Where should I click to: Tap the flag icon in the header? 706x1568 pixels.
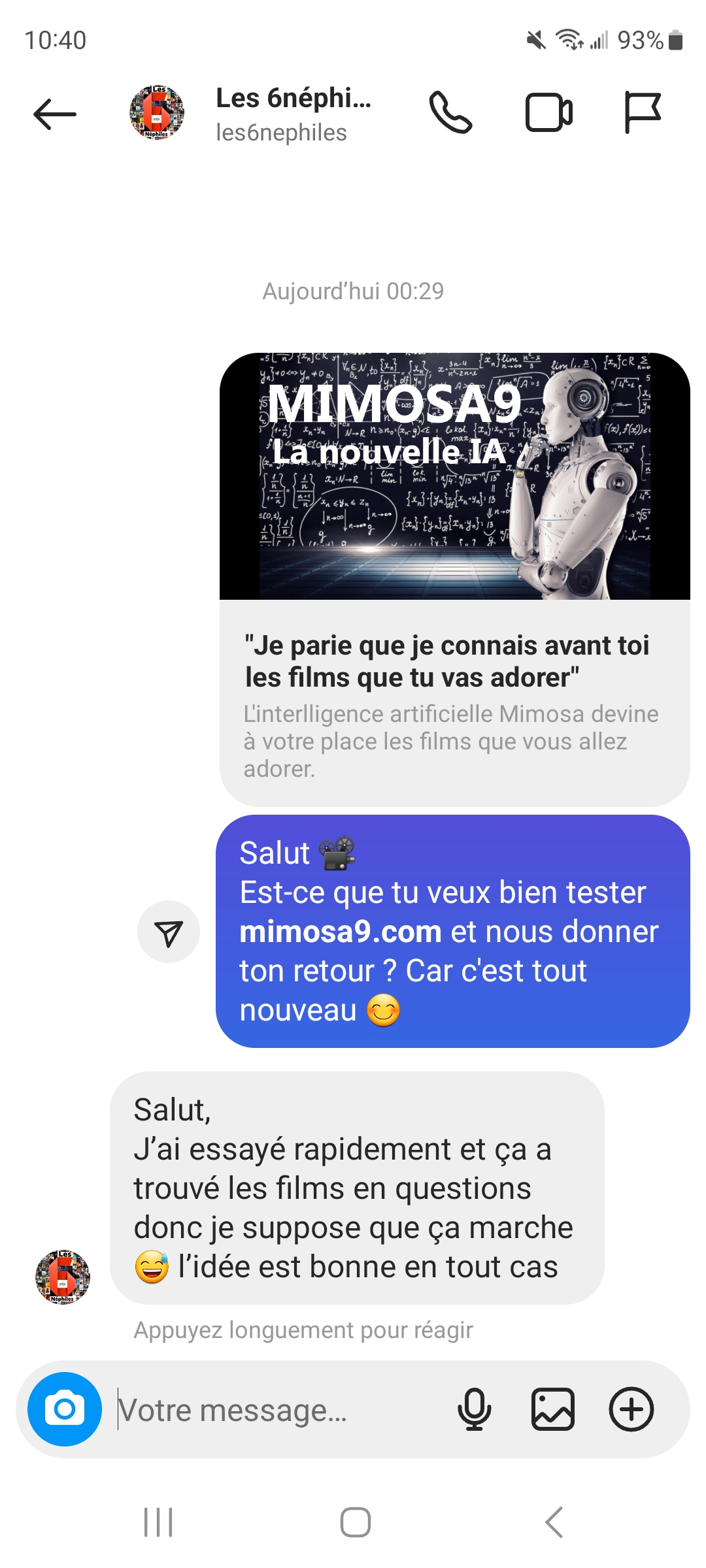[643, 113]
